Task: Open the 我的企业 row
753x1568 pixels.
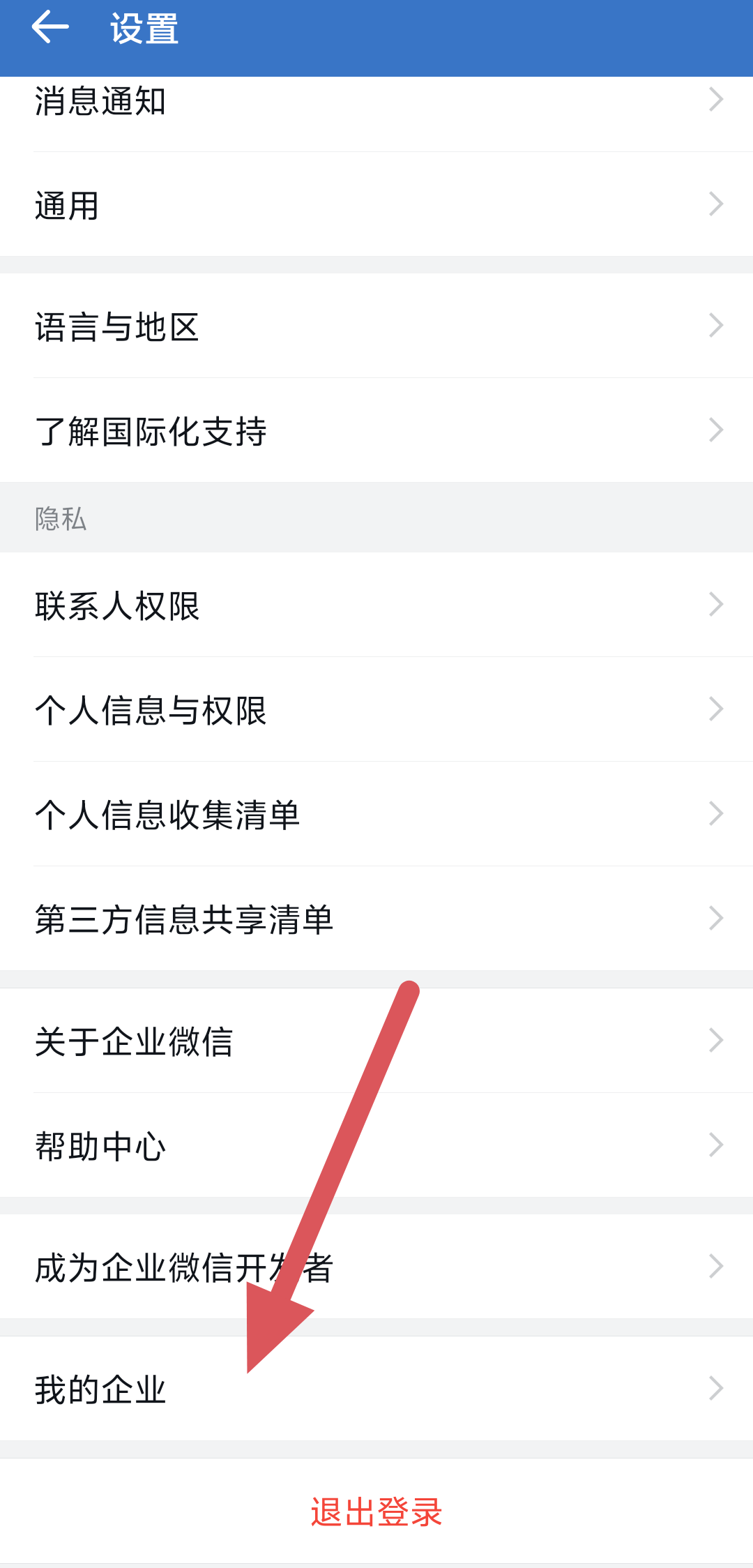Action: (x=376, y=1389)
